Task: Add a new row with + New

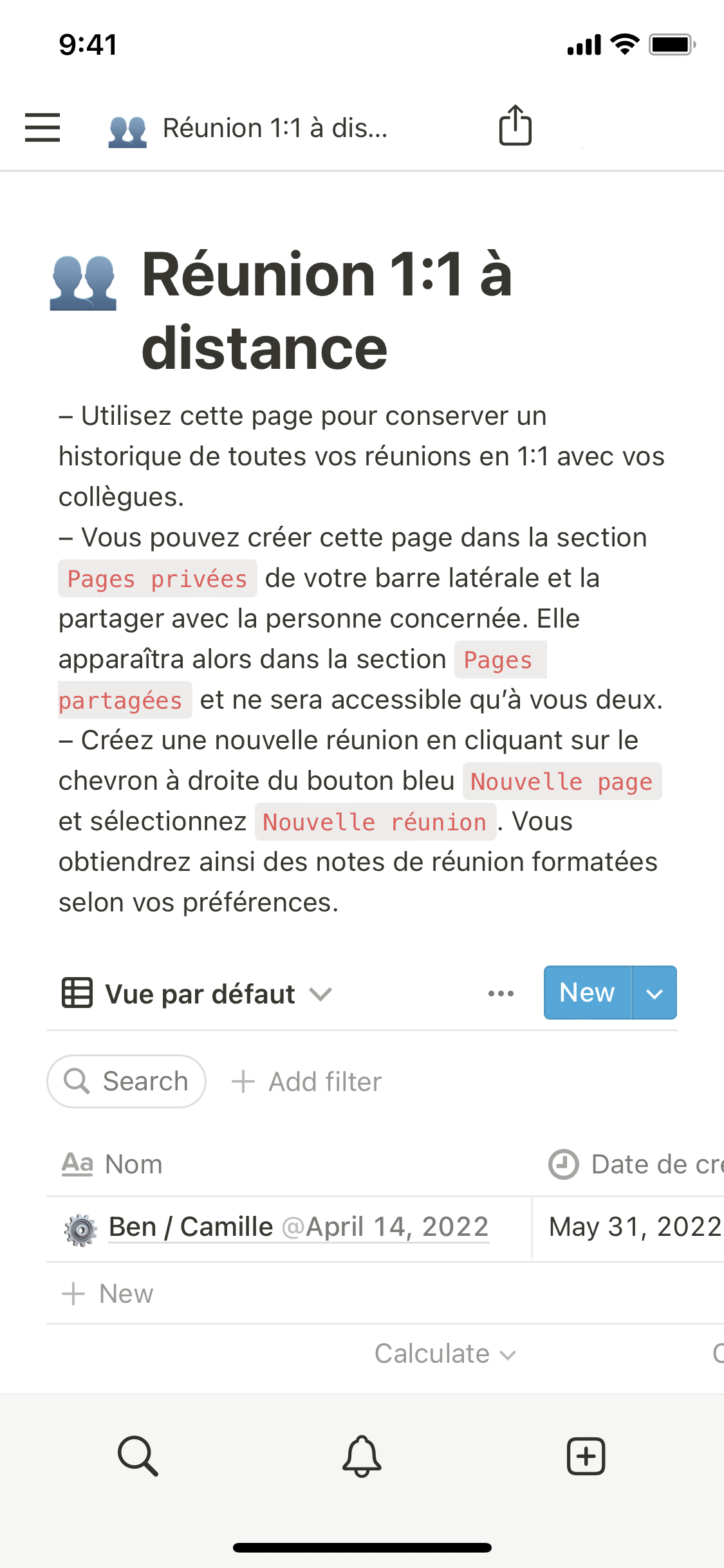Action: [x=108, y=1293]
